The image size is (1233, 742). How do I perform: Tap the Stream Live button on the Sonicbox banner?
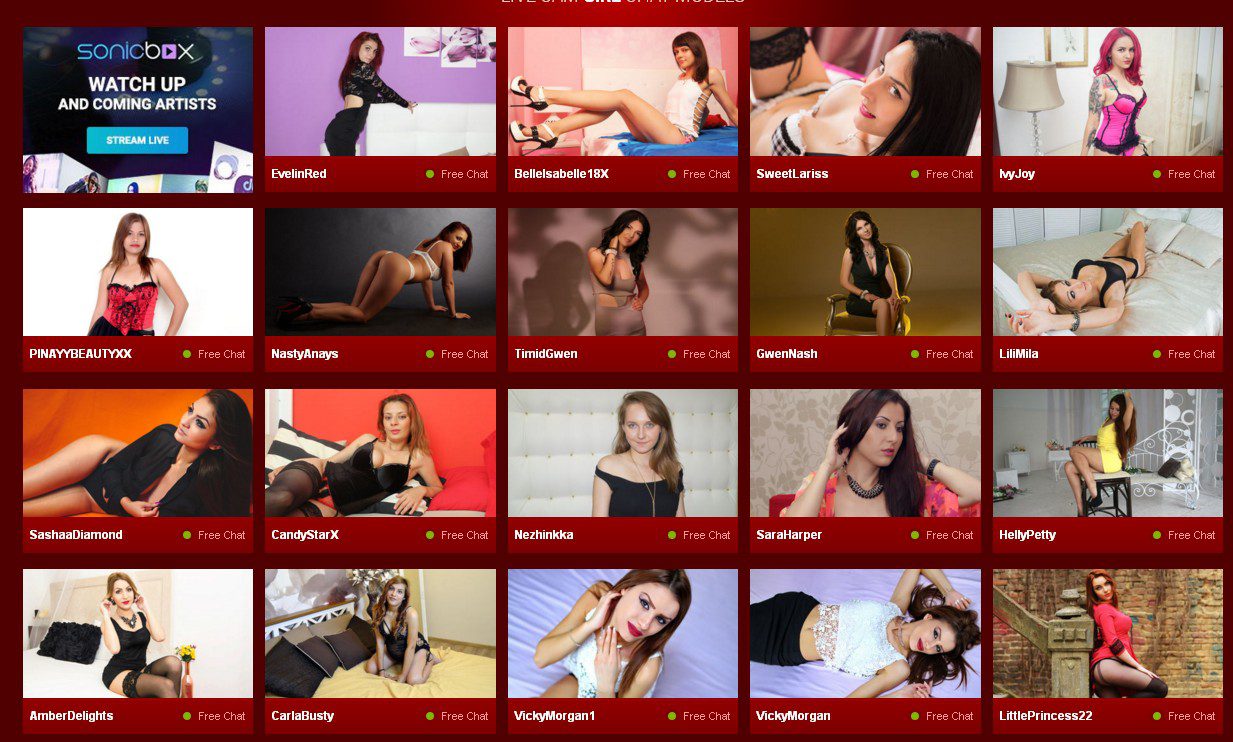[137, 140]
